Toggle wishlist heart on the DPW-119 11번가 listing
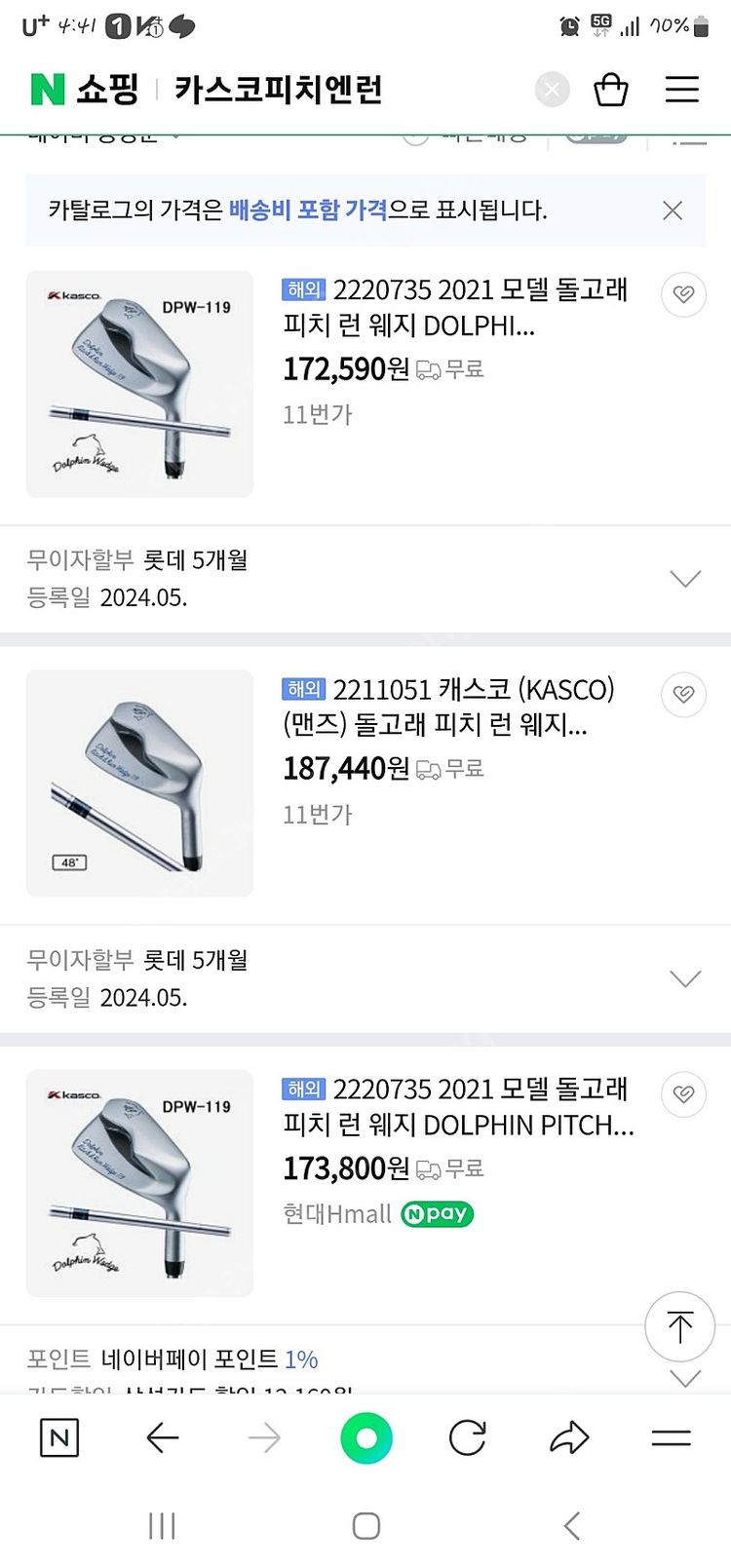 (683, 294)
